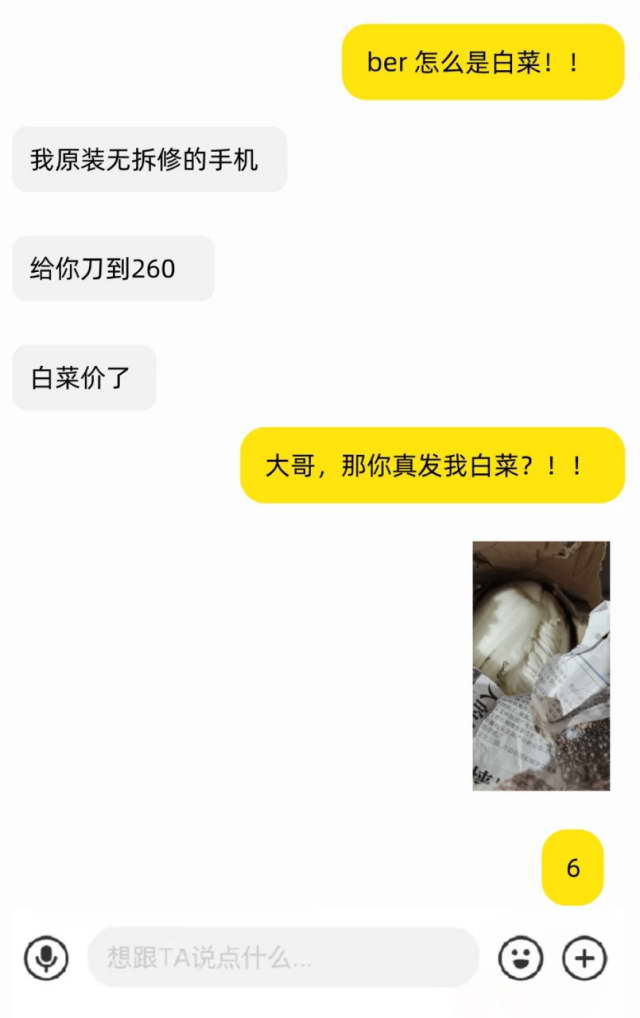Open the plus attachments menu
The image size is (640, 1018).
584,958
